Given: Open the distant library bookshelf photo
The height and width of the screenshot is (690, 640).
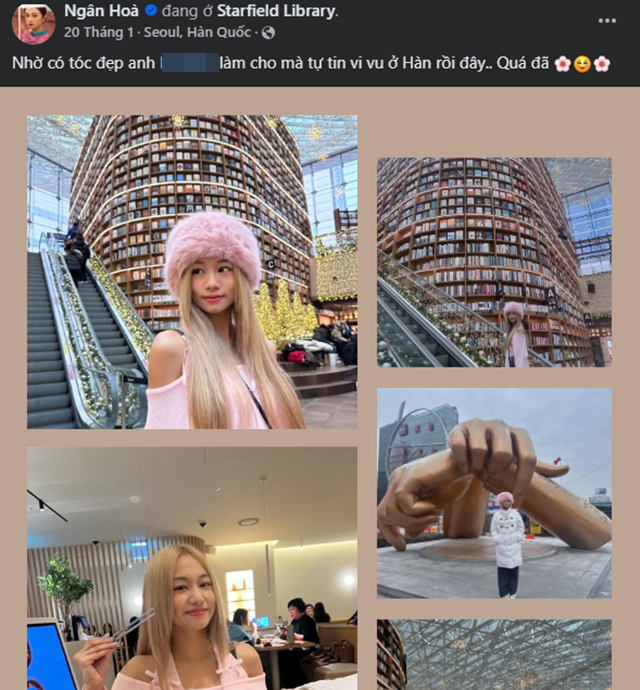Looking at the screenshot, I should [x=494, y=262].
